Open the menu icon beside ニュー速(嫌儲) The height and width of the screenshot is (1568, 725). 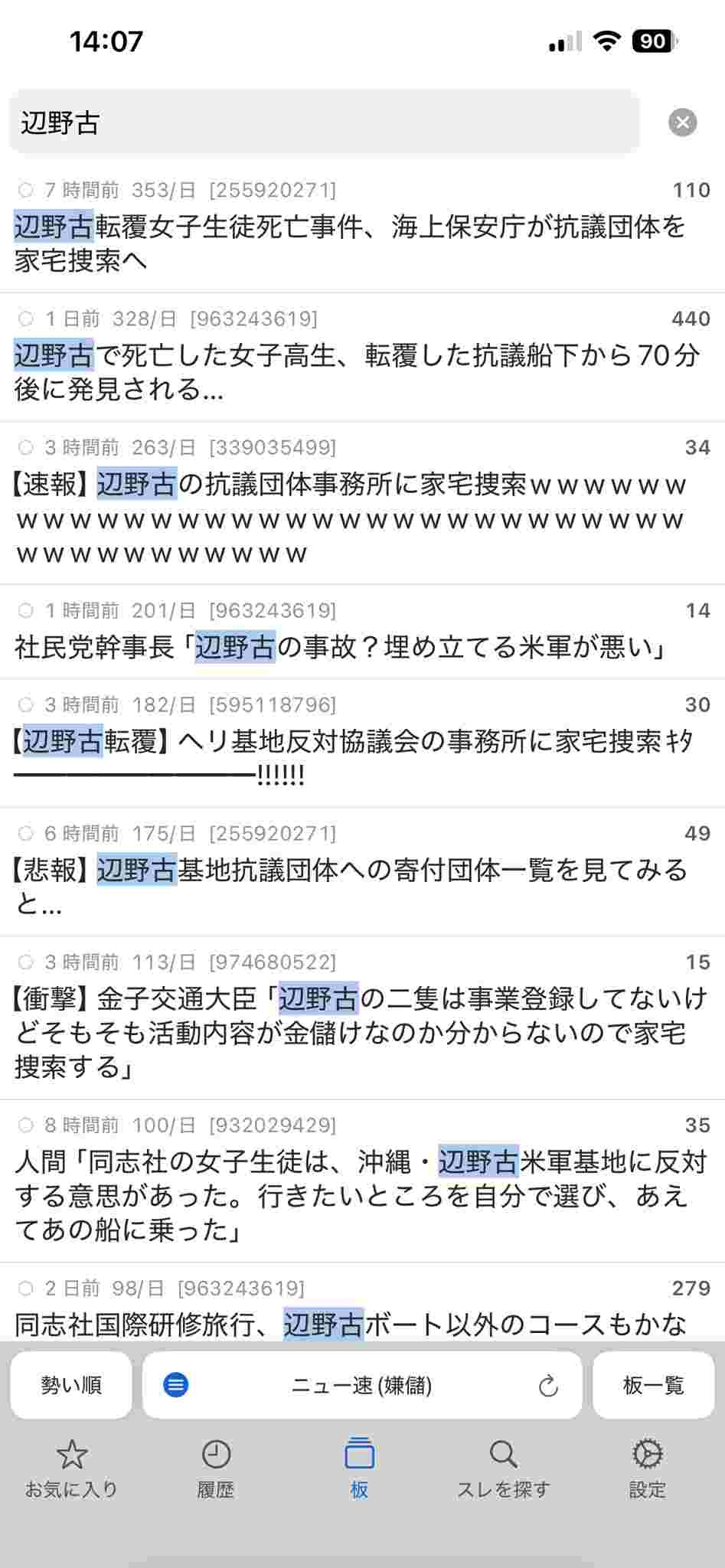click(176, 1385)
